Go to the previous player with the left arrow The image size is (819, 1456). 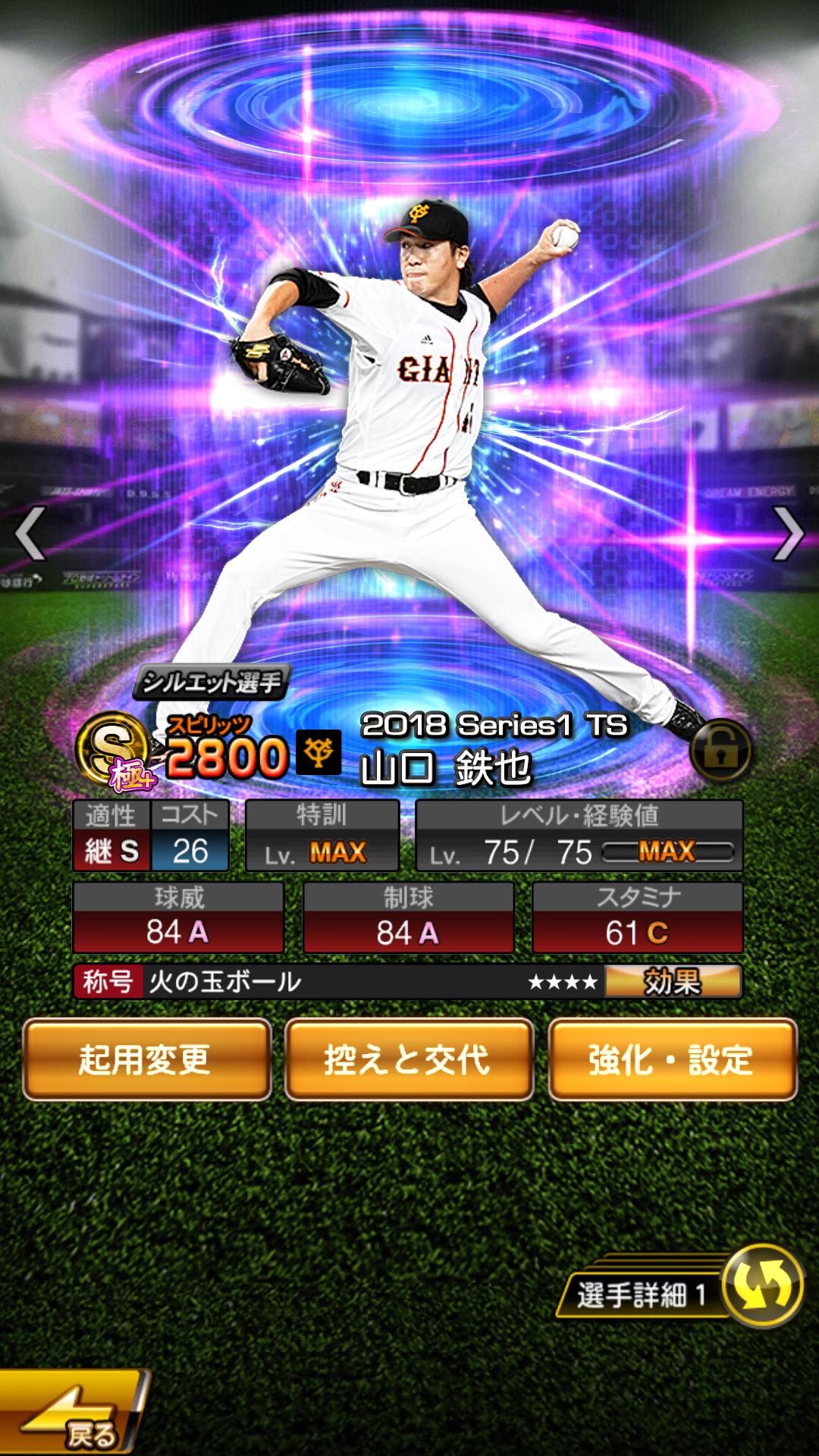[x=30, y=534]
